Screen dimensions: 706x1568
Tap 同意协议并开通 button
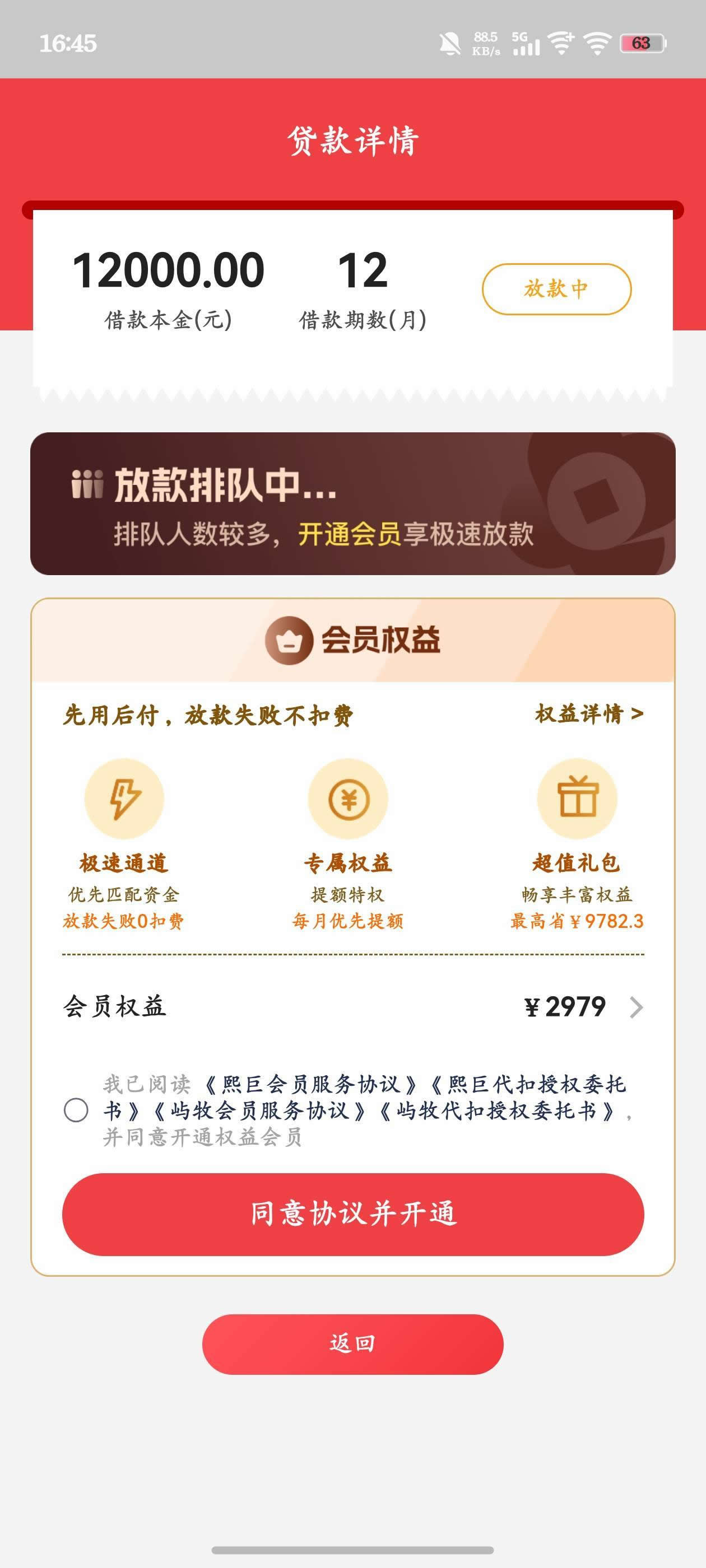(352, 1214)
